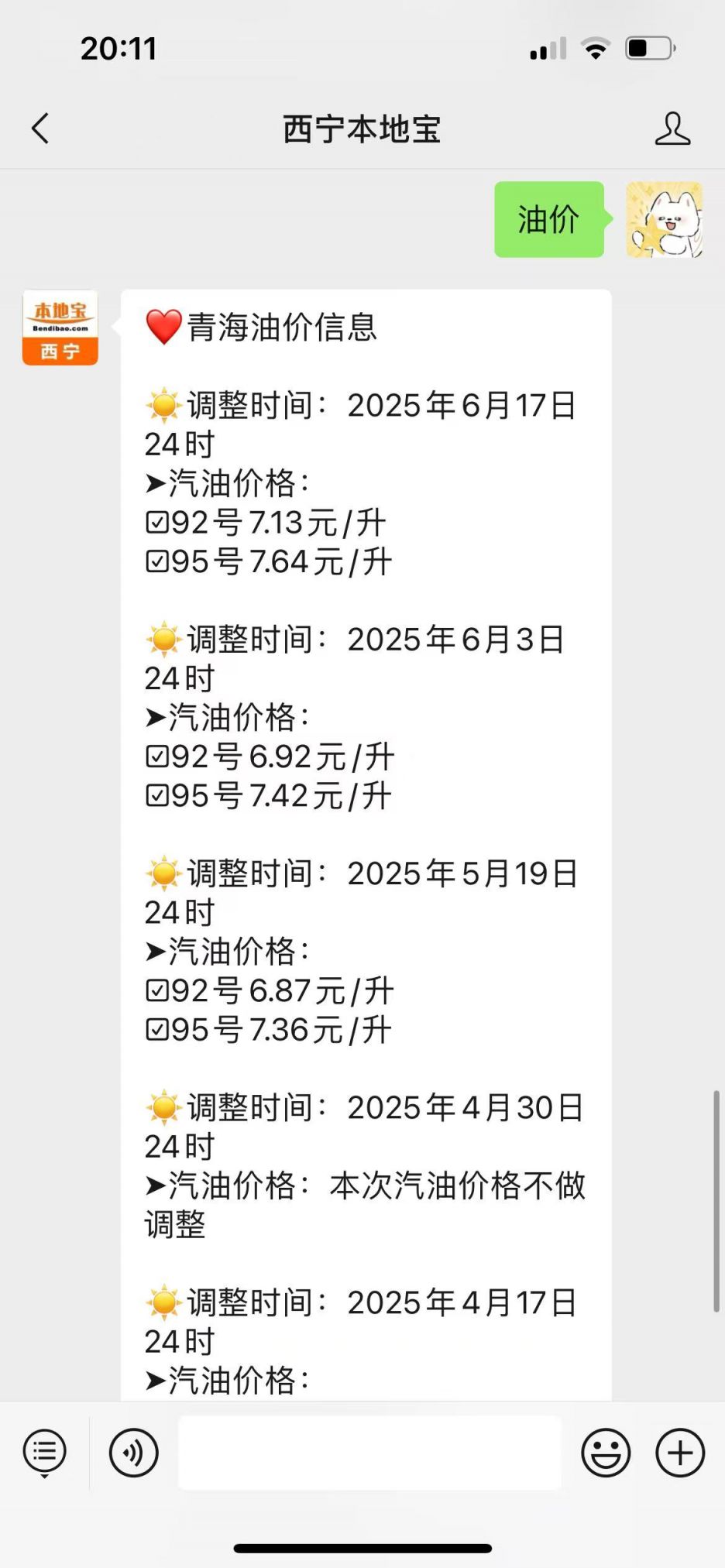Open the plus attachments panel
725x1568 pixels.
tap(680, 1453)
